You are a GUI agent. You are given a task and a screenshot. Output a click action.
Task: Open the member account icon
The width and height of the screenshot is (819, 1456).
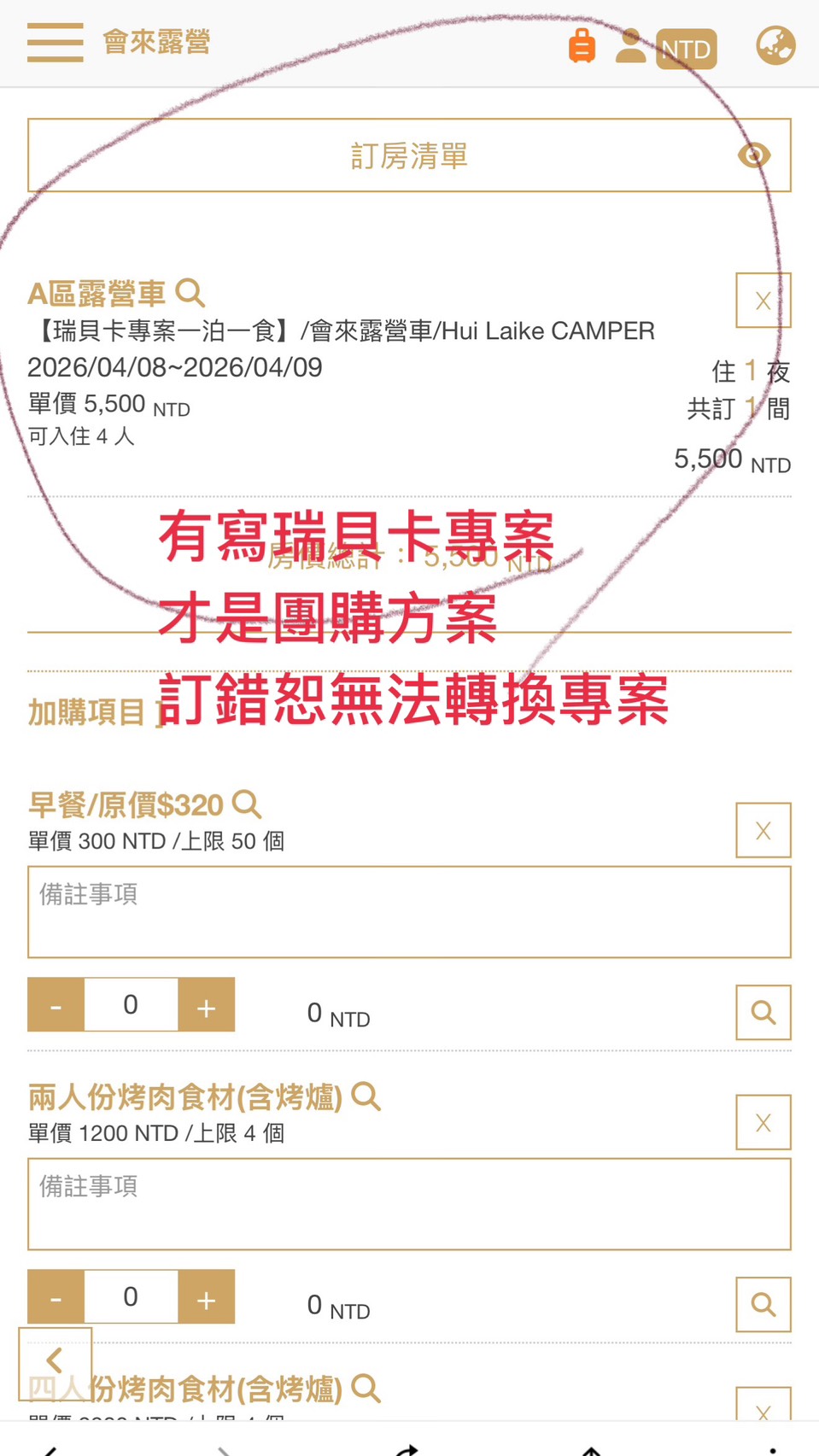(x=630, y=46)
